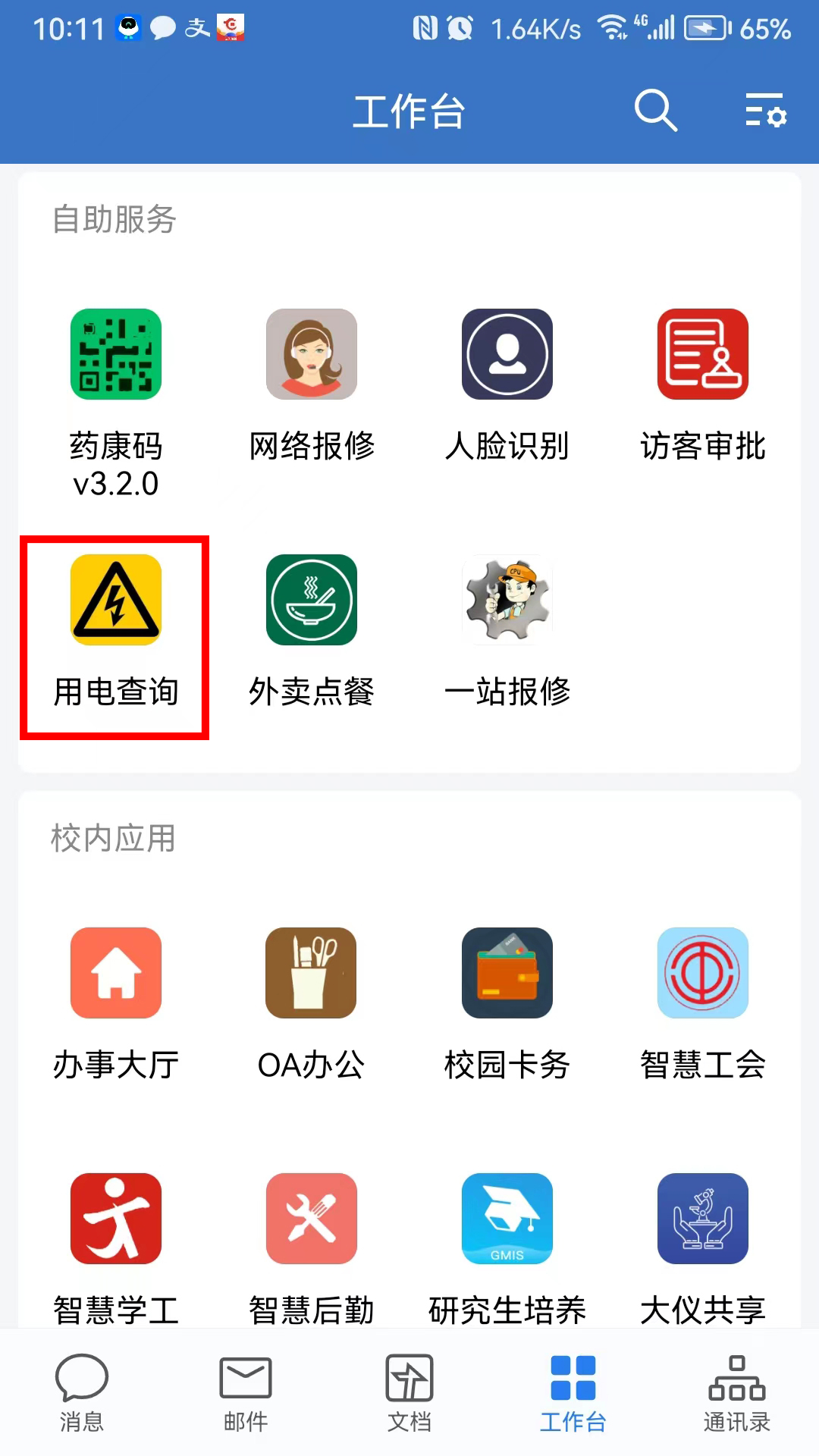Image resolution: width=819 pixels, height=1456 pixels.
Task: Open the 药康码 v3.2.0 app
Action: [116, 355]
